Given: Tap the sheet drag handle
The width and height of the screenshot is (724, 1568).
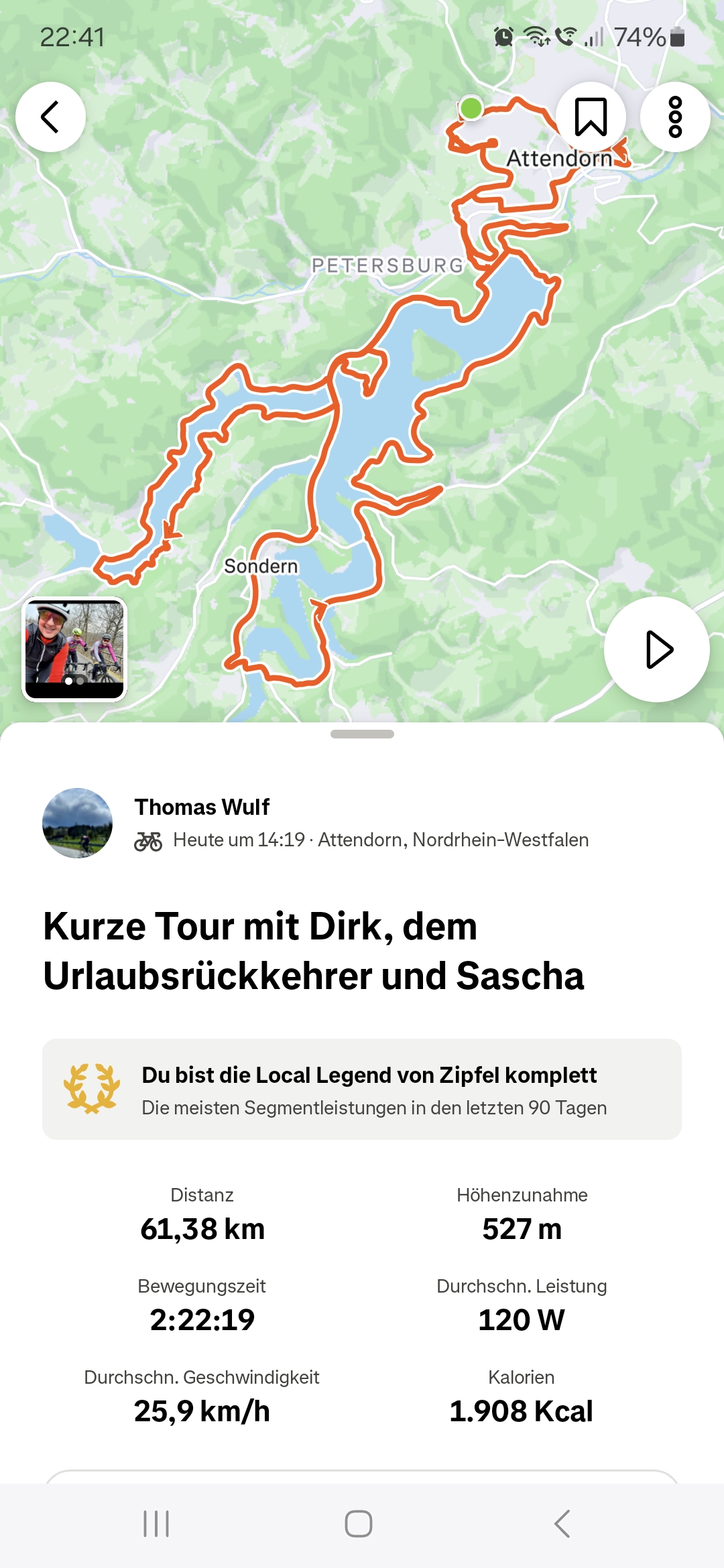Looking at the screenshot, I should pos(362,734).
